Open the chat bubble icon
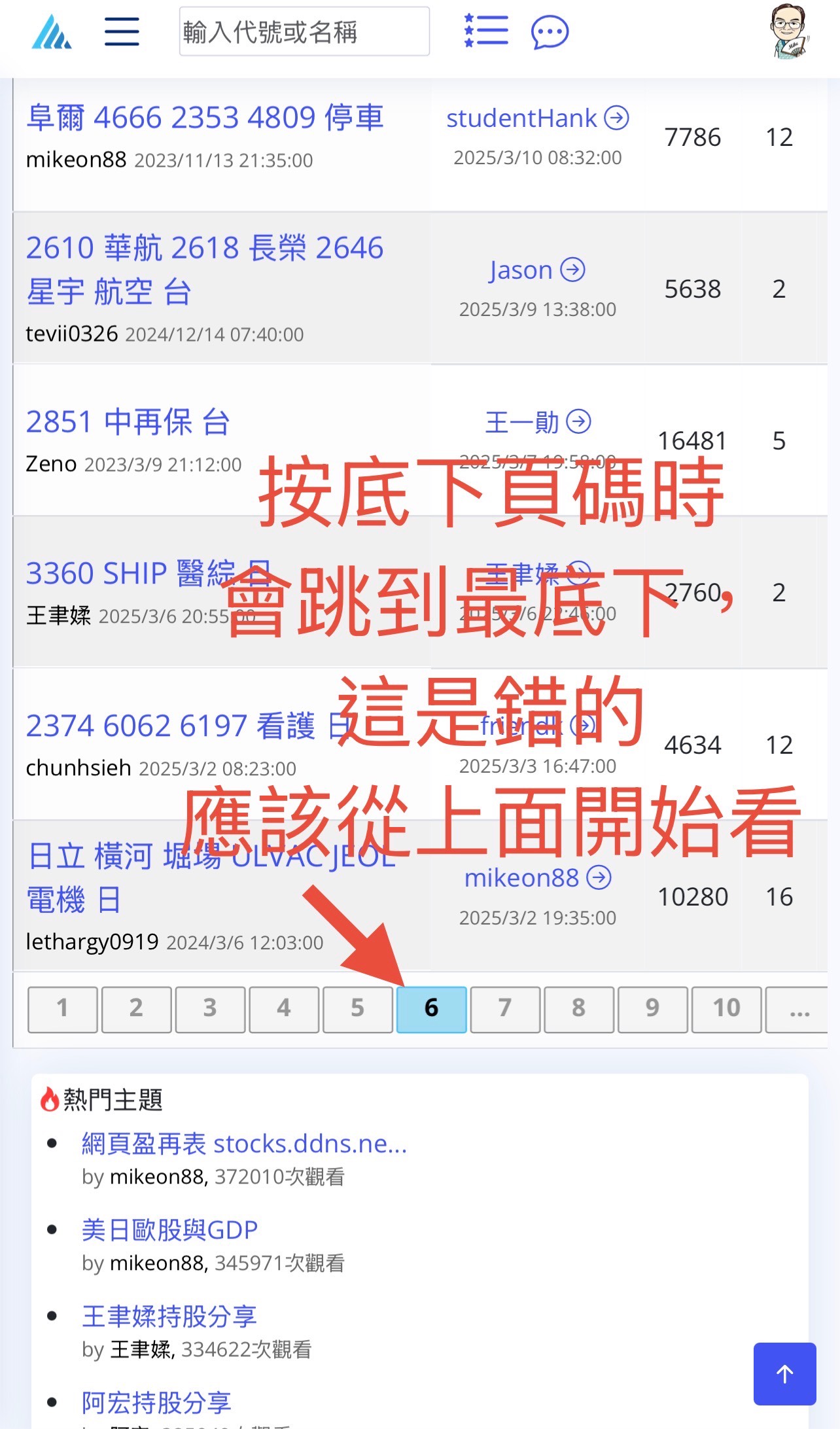The image size is (840, 1429). pyautogui.click(x=550, y=33)
